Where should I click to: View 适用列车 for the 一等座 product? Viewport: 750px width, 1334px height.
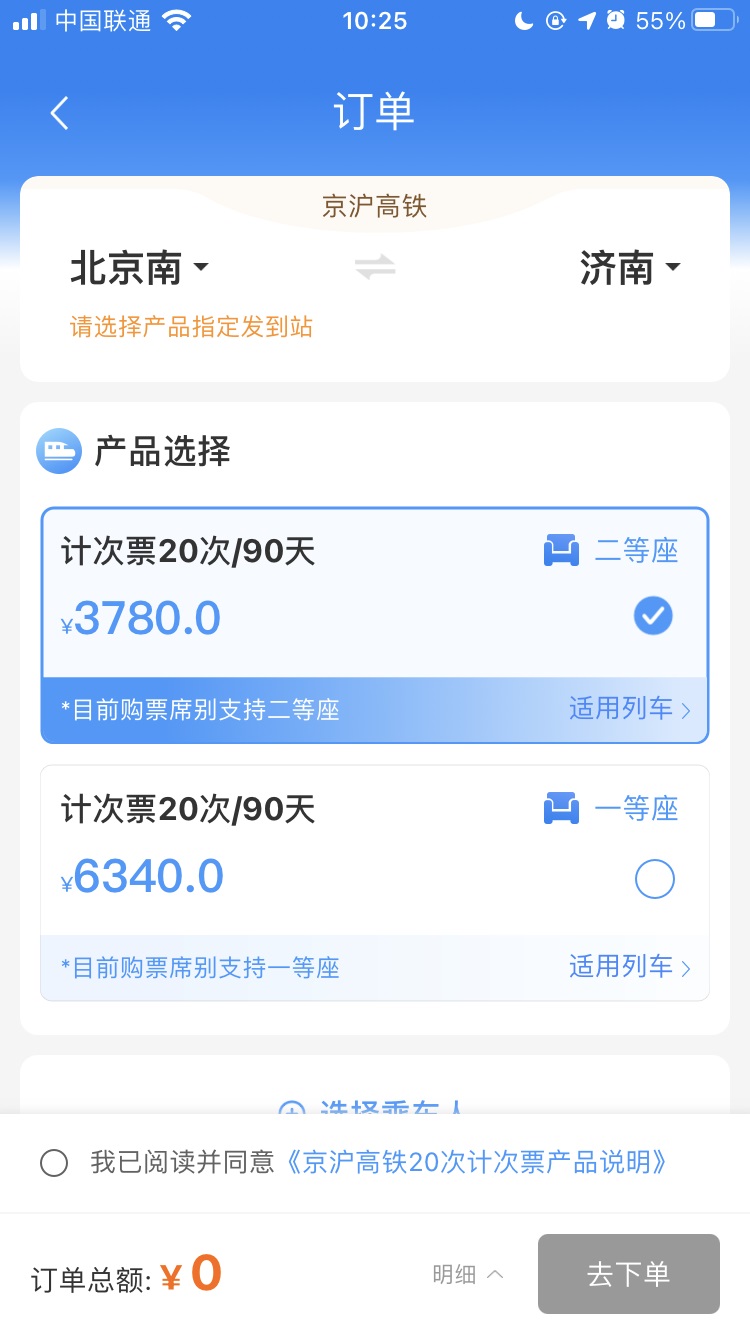coord(629,967)
